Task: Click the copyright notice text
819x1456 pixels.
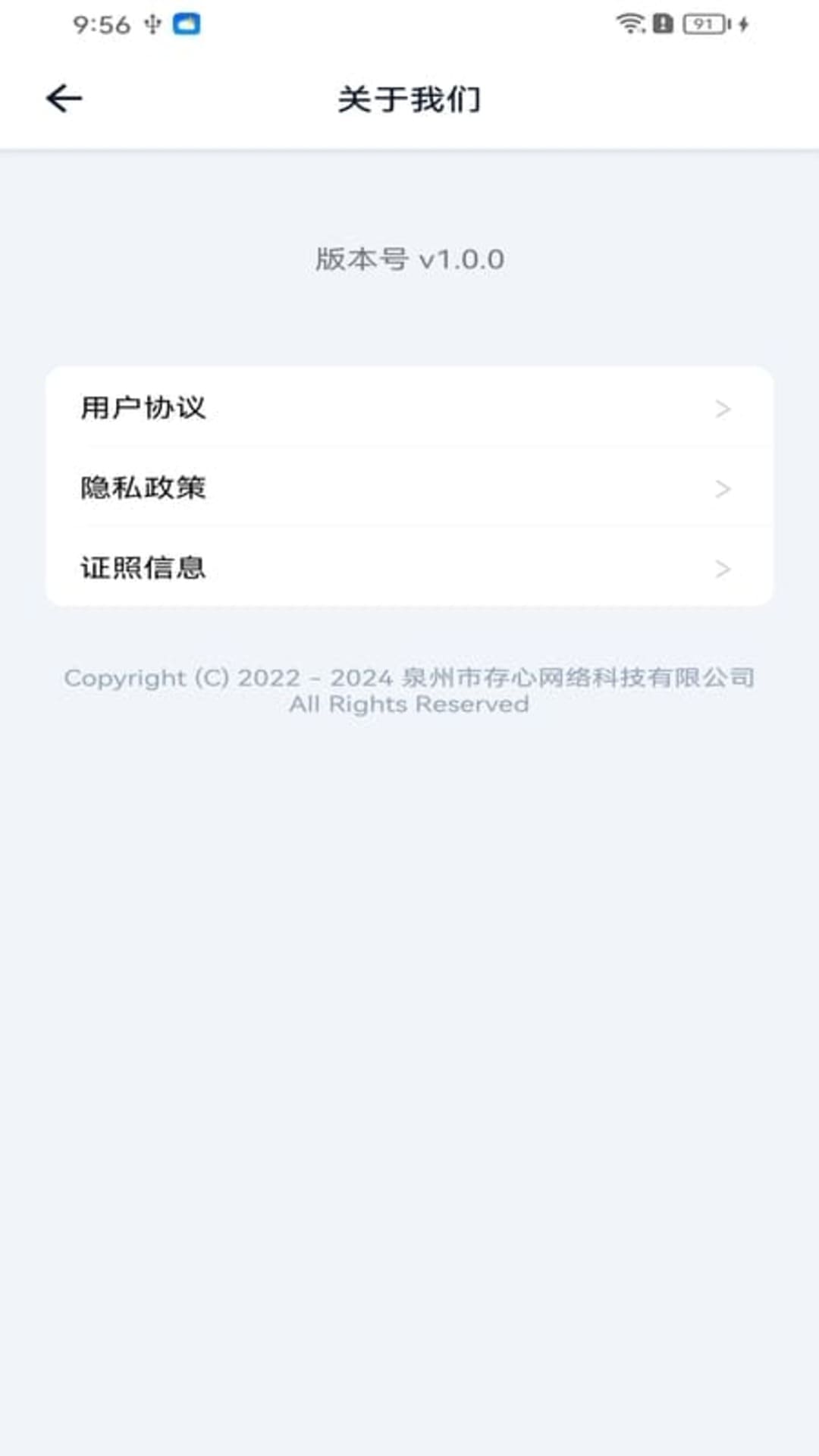Action: [x=409, y=690]
